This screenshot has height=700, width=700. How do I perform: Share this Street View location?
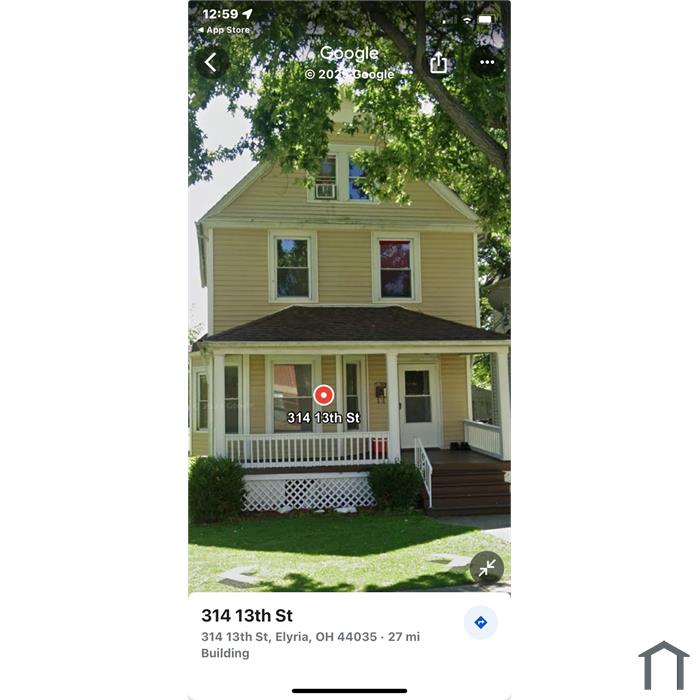438,63
